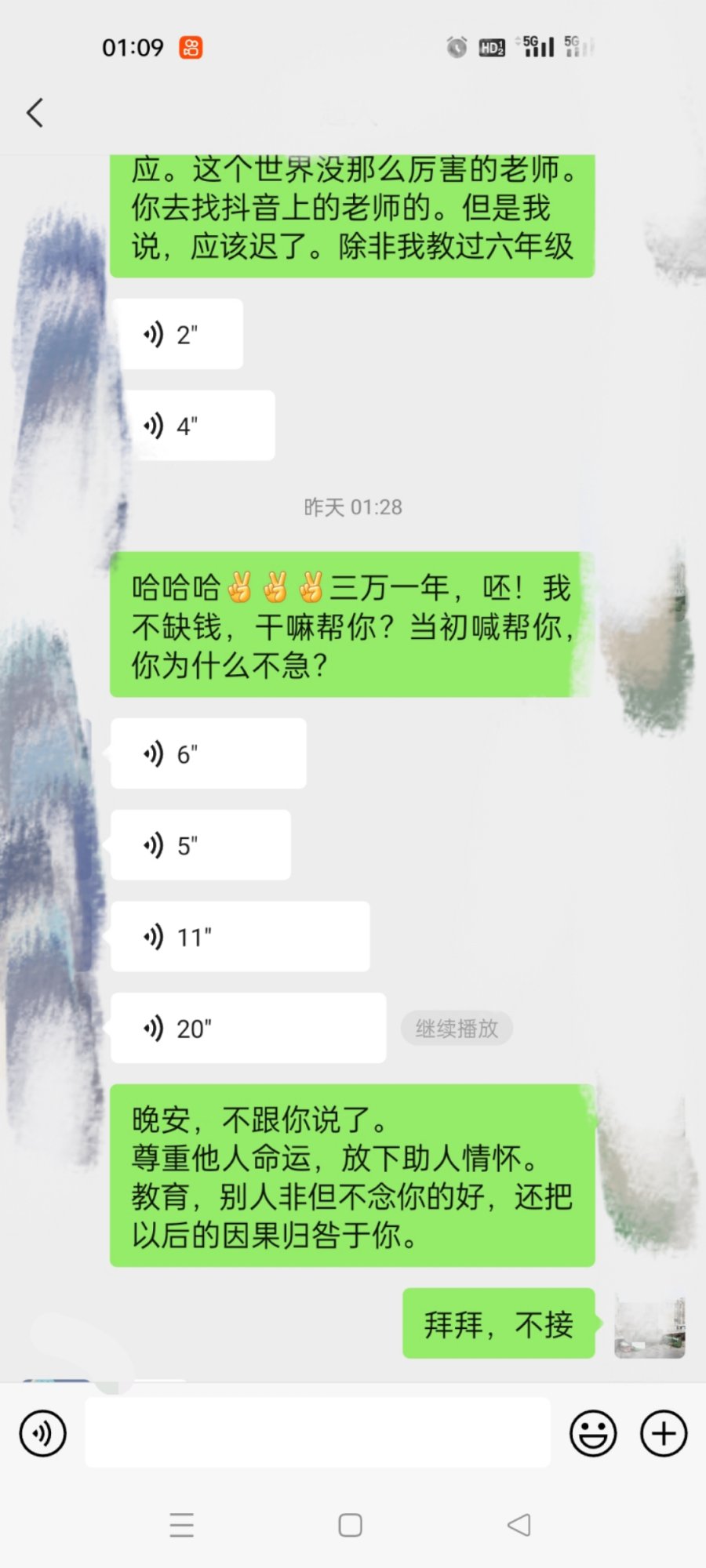Open recent apps from navigation bar

(182, 1525)
